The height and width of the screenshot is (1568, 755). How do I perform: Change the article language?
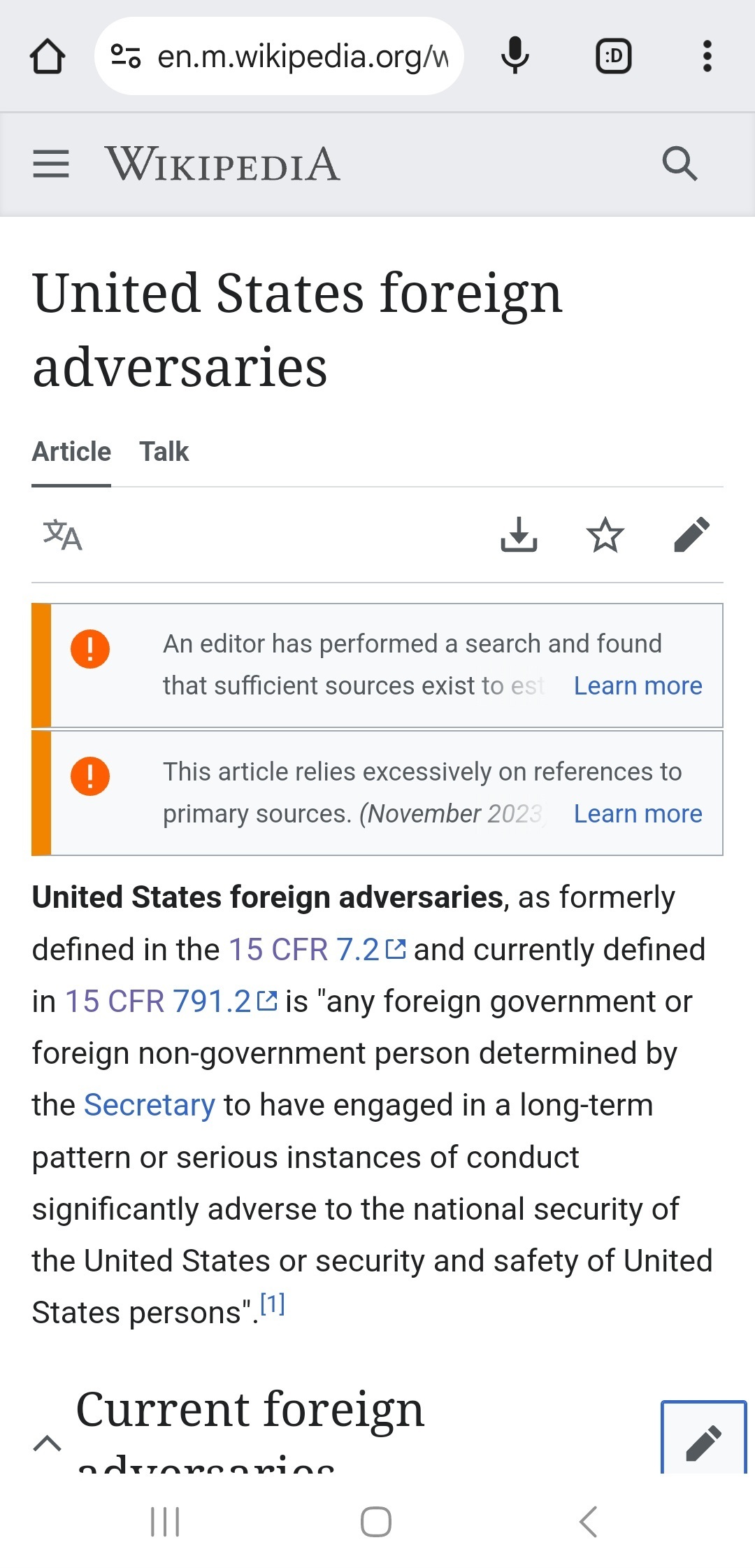(x=63, y=536)
